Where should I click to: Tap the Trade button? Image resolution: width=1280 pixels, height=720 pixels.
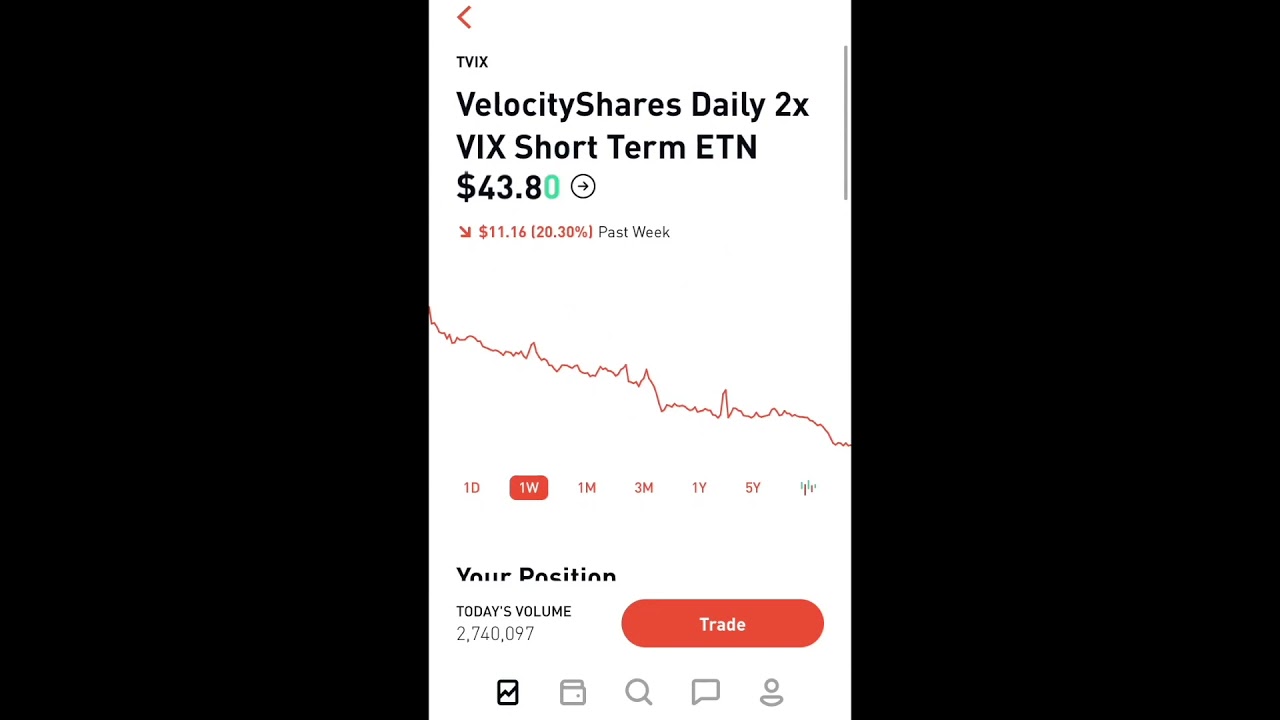click(x=722, y=624)
